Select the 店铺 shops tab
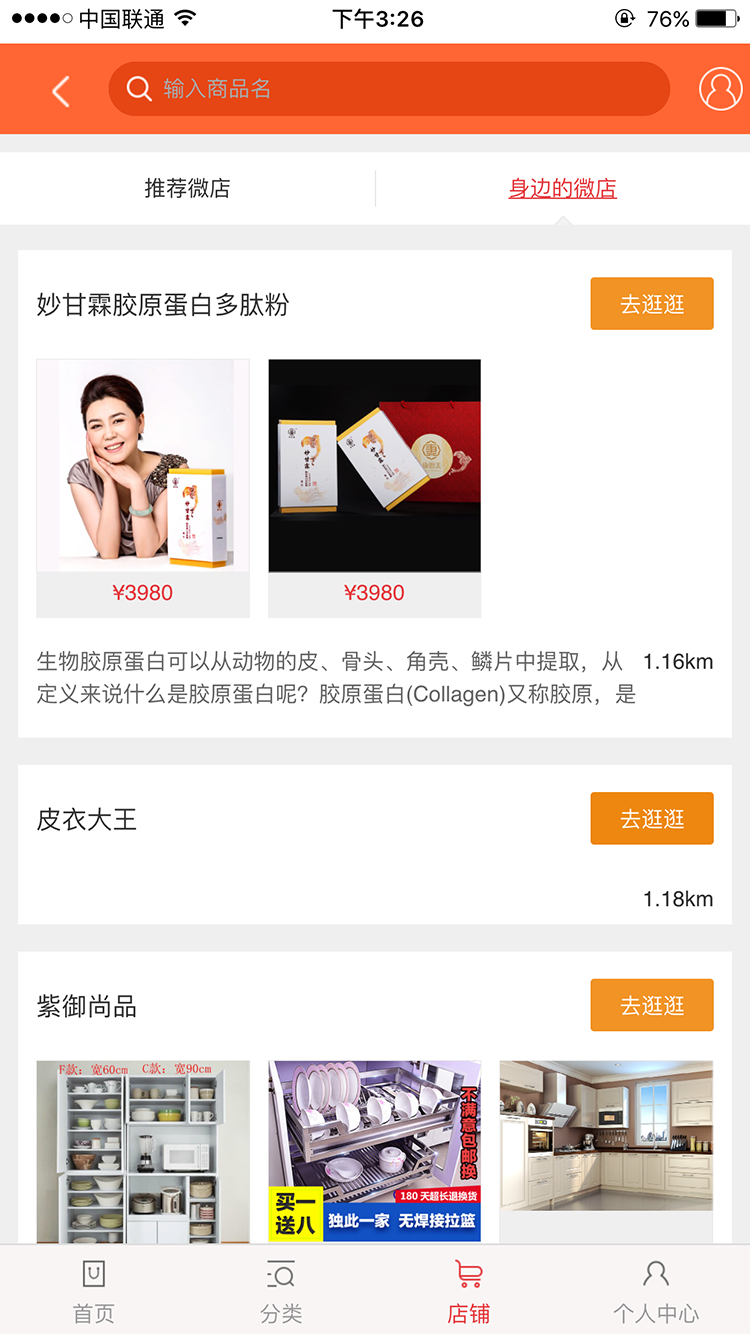The image size is (750, 1334). [468, 1292]
